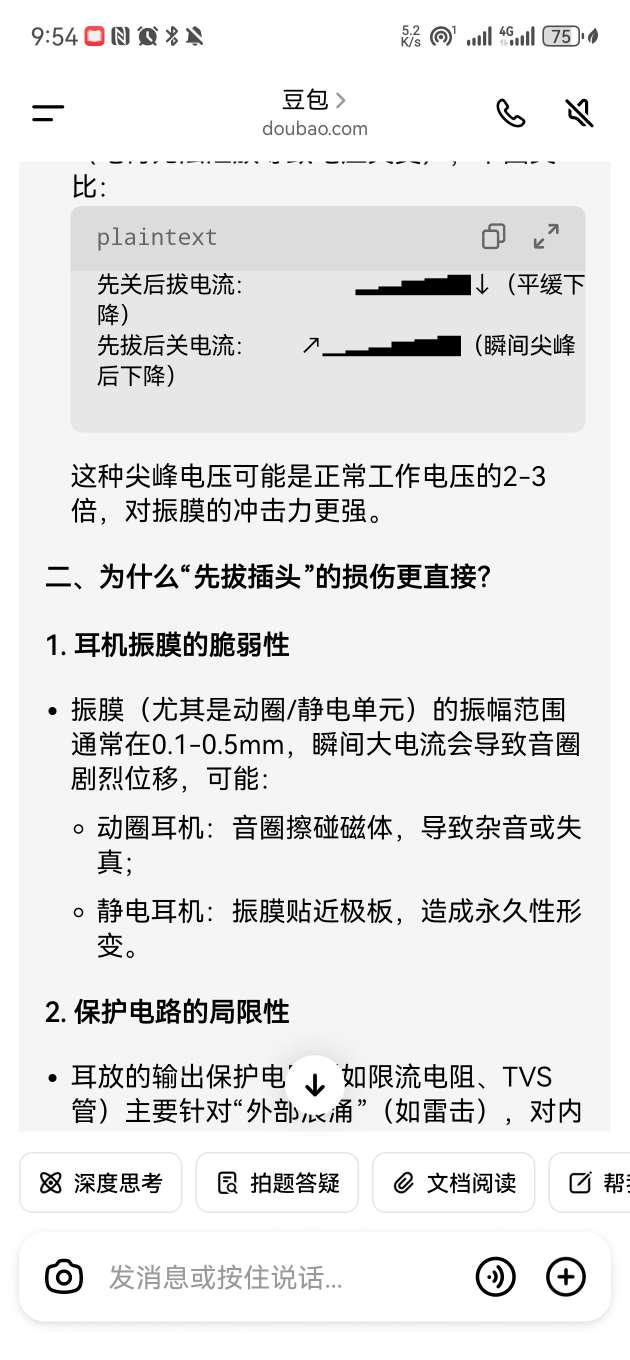The image size is (630, 1360).
Task: Tap the voice input icon
Action: (x=495, y=1277)
